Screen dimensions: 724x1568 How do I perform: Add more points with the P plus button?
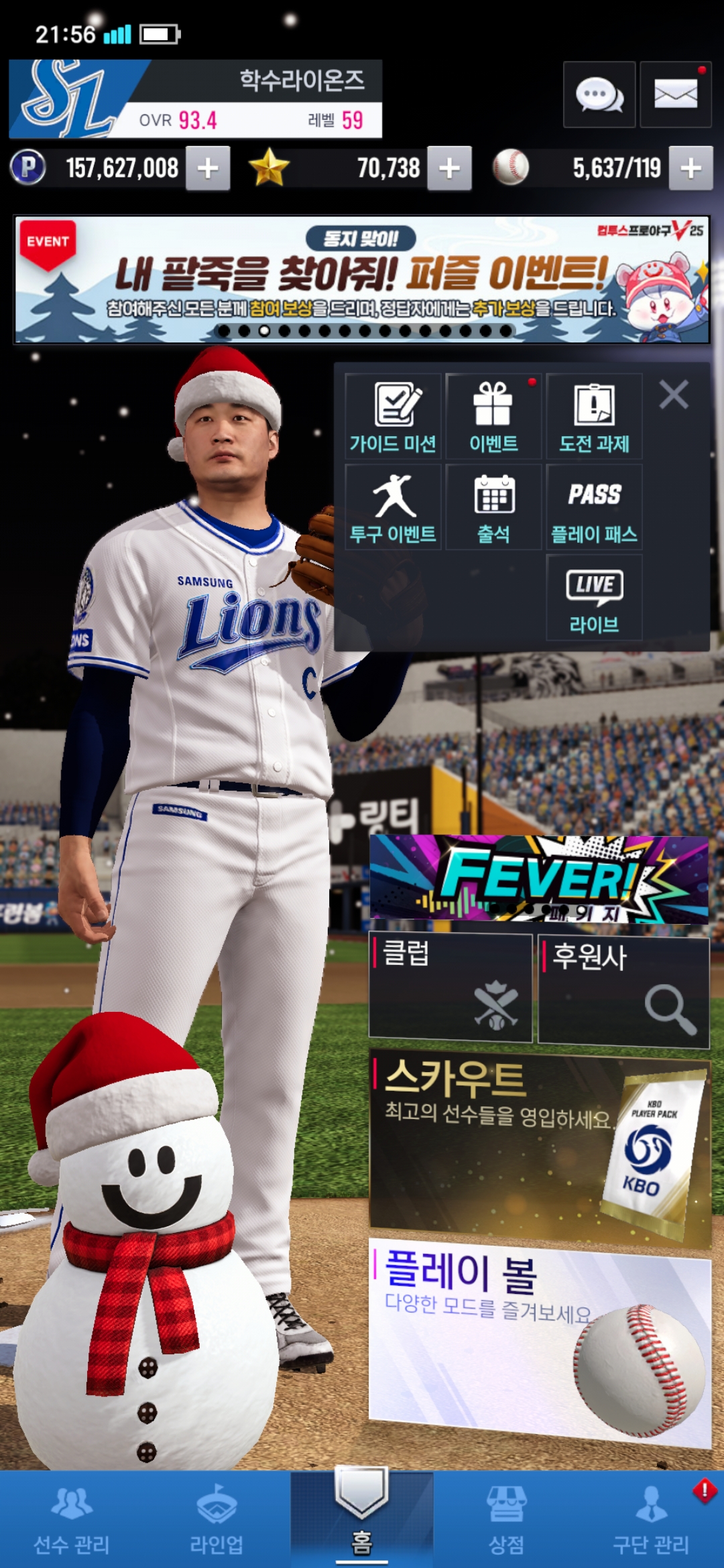click(208, 168)
